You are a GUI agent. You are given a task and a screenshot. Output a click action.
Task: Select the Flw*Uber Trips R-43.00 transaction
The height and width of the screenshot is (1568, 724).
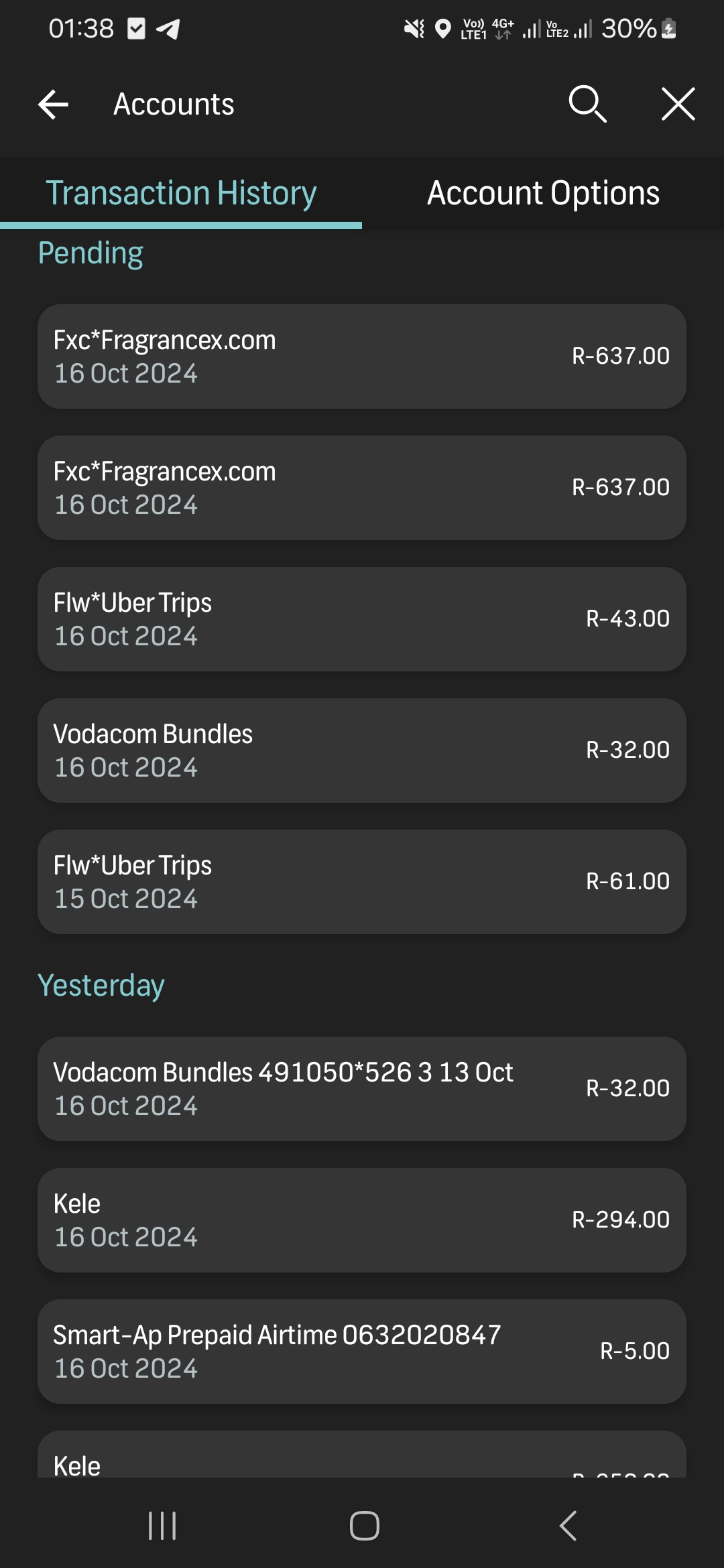coord(362,618)
